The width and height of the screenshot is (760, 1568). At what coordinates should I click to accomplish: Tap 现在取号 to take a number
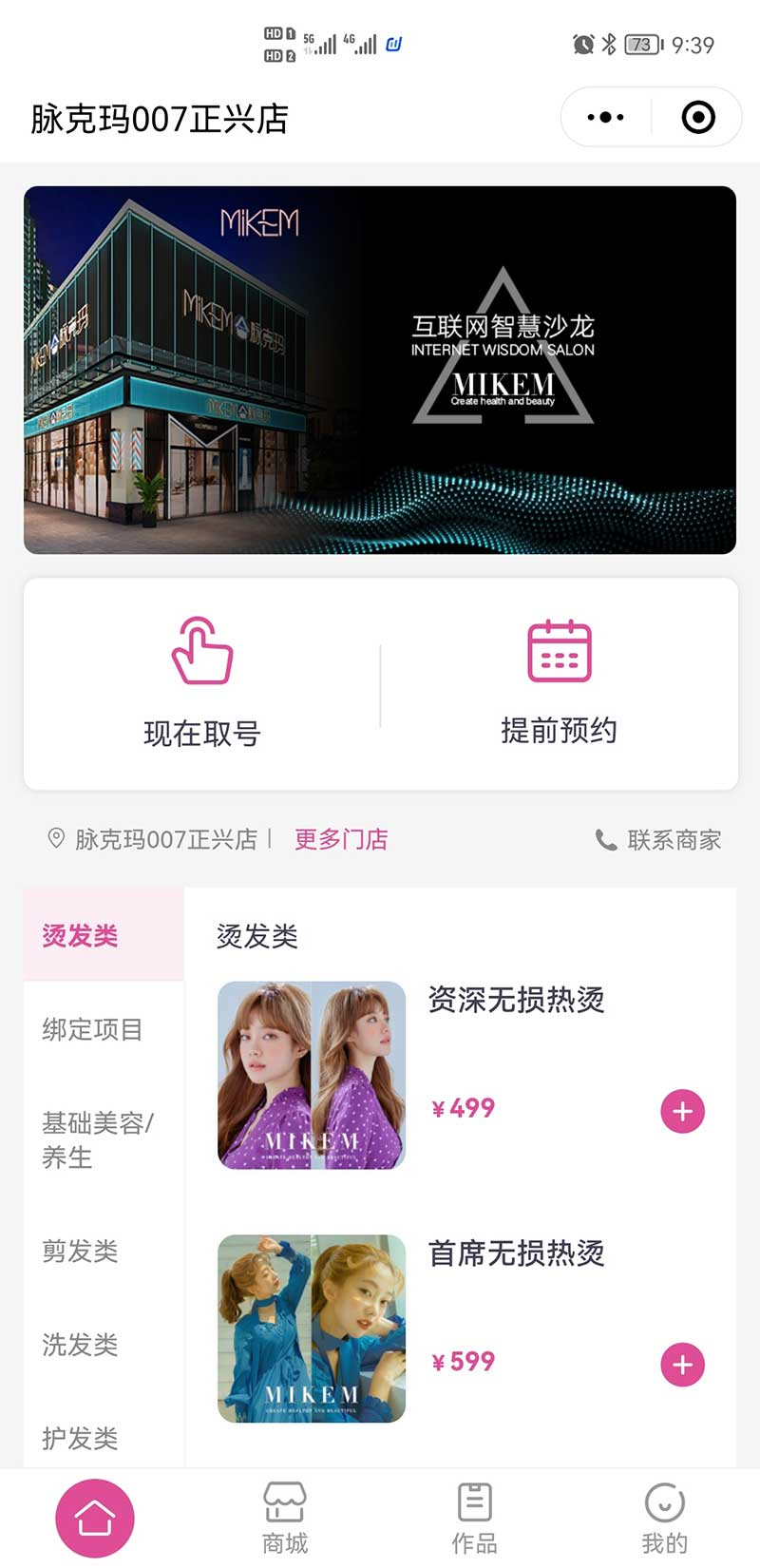(x=202, y=683)
